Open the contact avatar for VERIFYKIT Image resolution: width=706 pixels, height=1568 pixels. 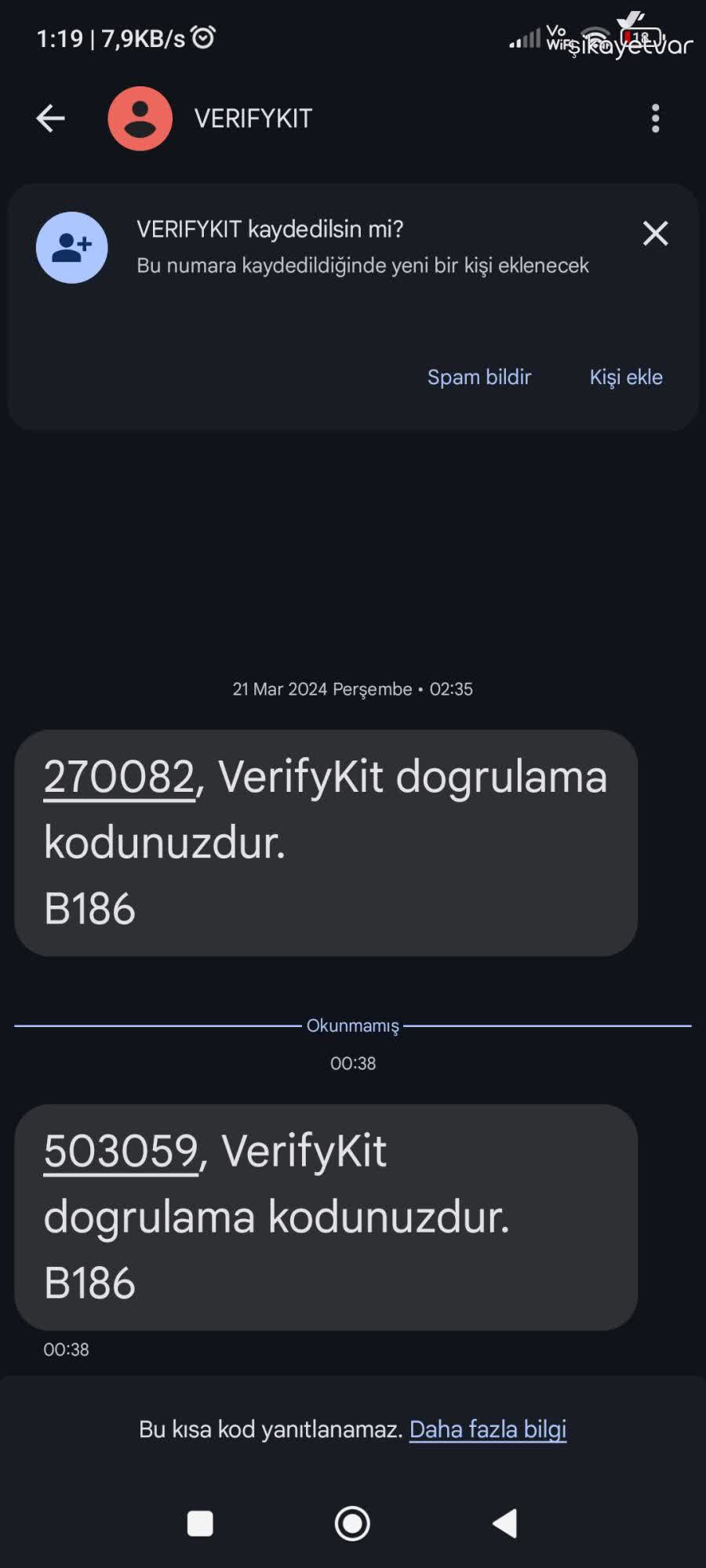(140, 118)
